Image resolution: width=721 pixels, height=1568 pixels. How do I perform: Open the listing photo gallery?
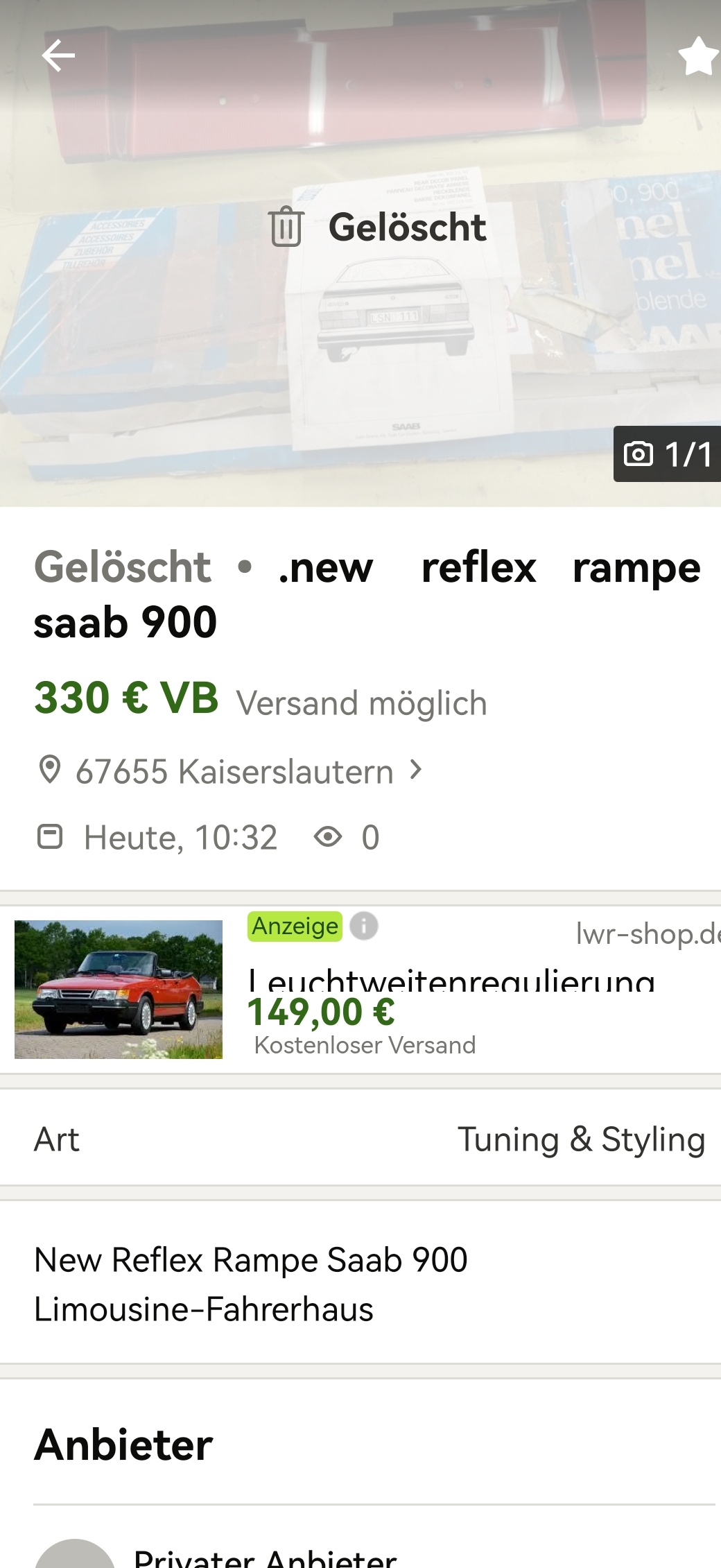tap(360, 253)
